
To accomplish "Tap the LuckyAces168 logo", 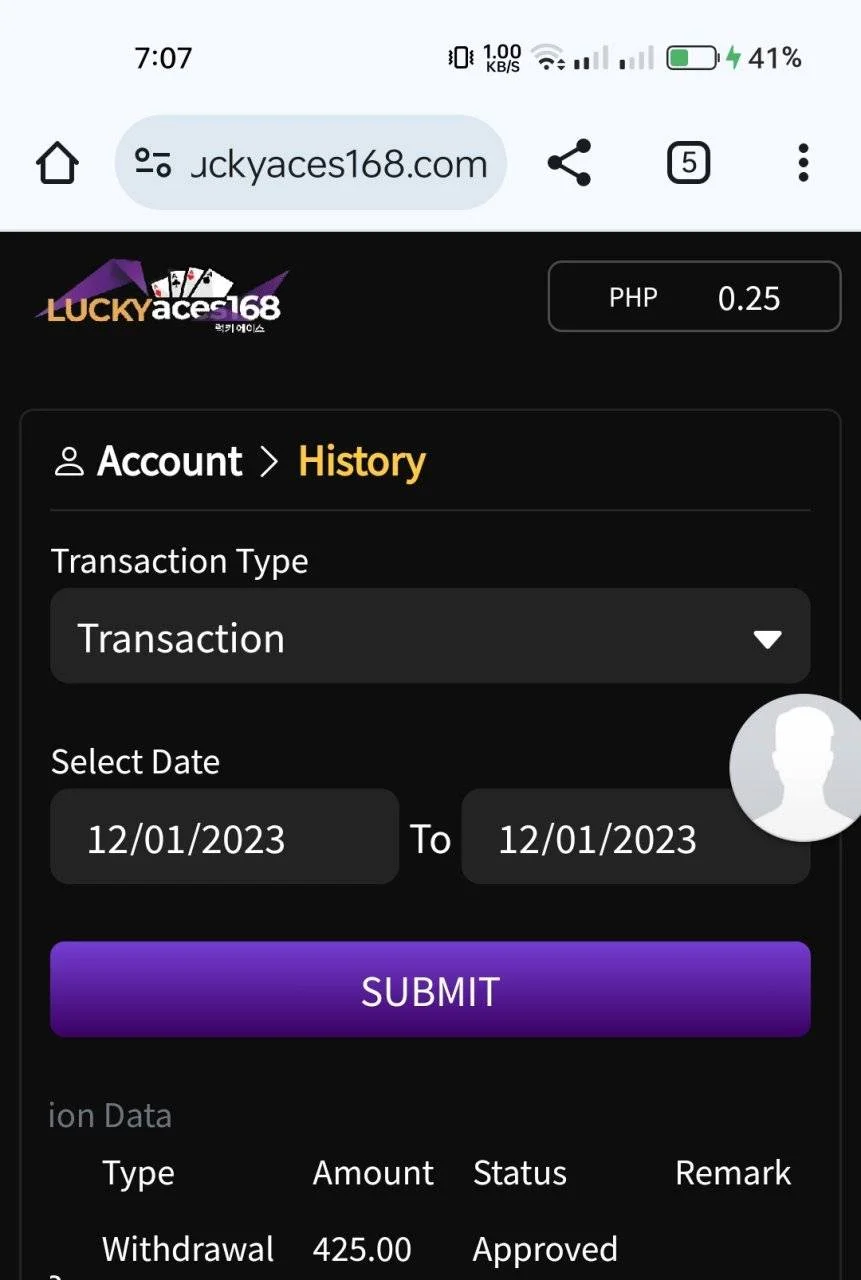I will [x=164, y=297].
